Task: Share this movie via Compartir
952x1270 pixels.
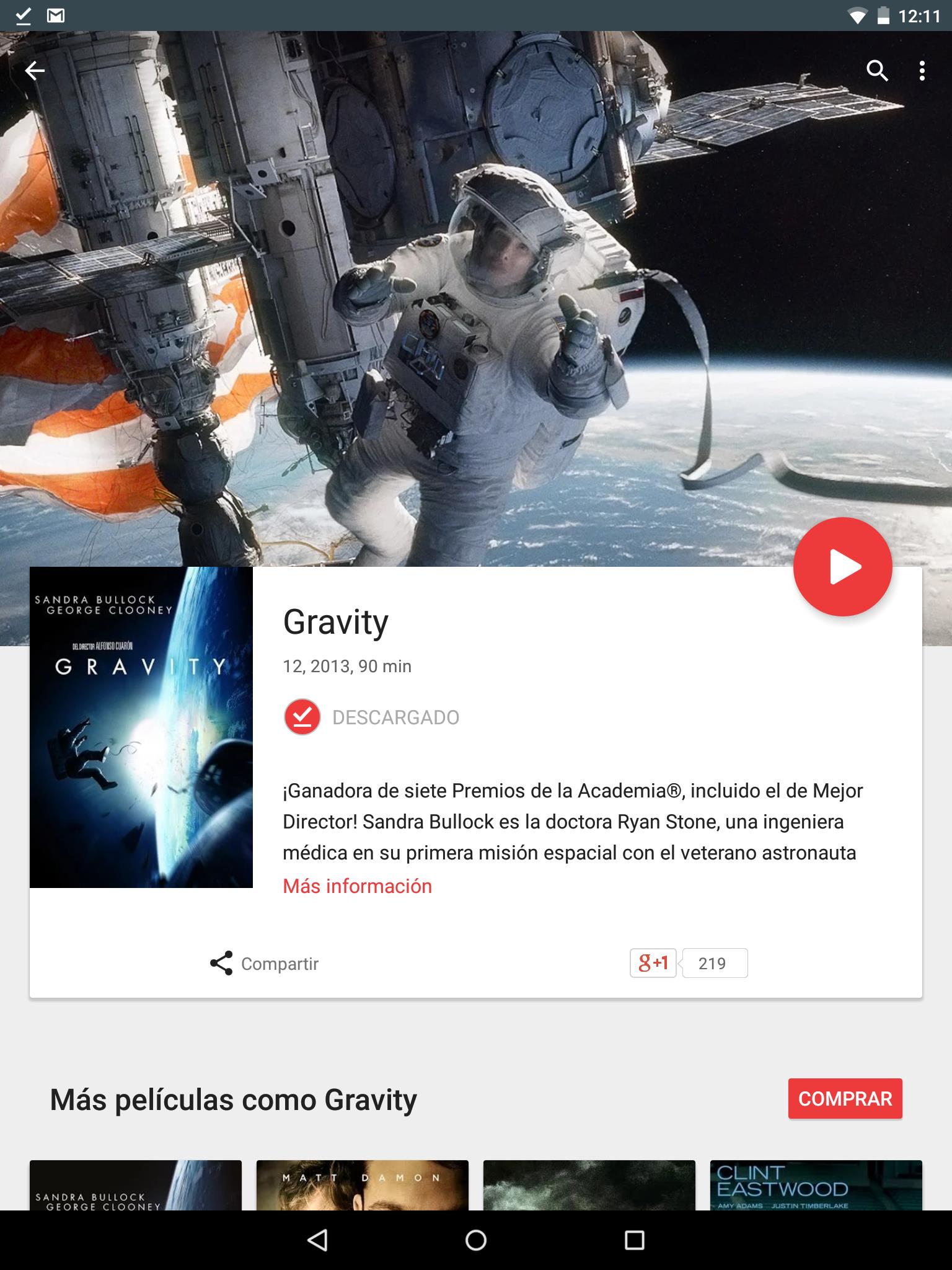Action: point(265,964)
